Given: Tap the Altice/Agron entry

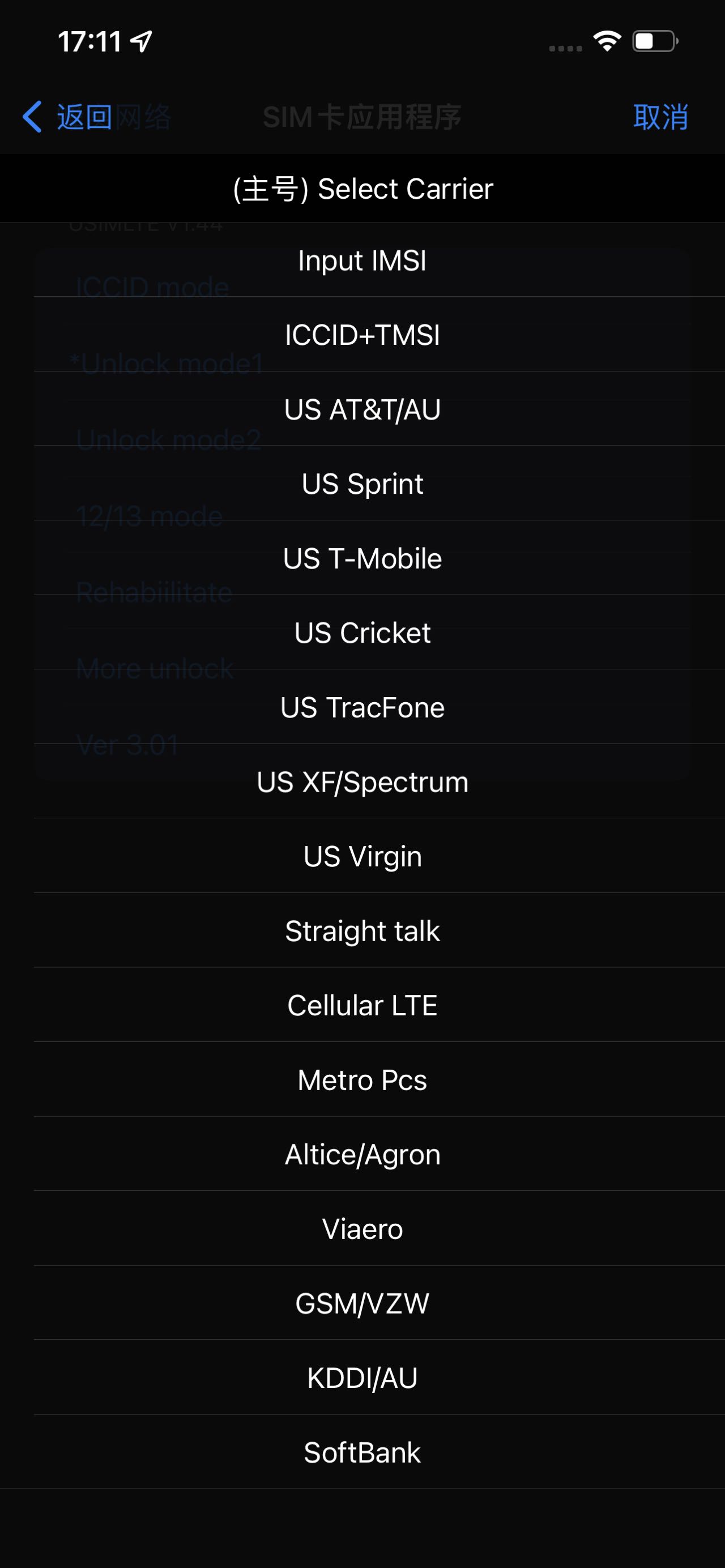Looking at the screenshot, I should tap(362, 1155).
